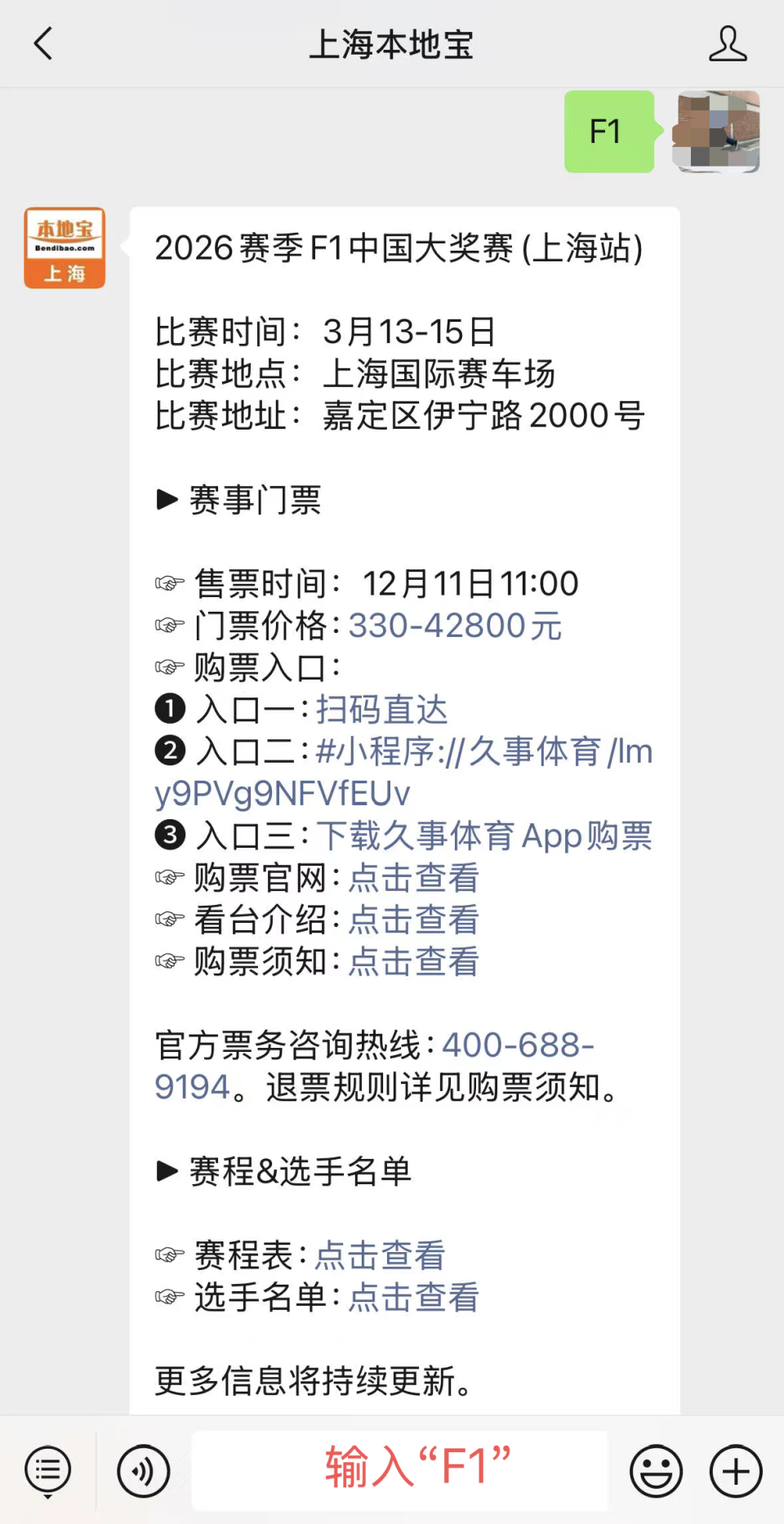Tap the ticket price 330-42800元 link
Image resolution: width=784 pixels, height=1524 pixels.
coord(454,625)
